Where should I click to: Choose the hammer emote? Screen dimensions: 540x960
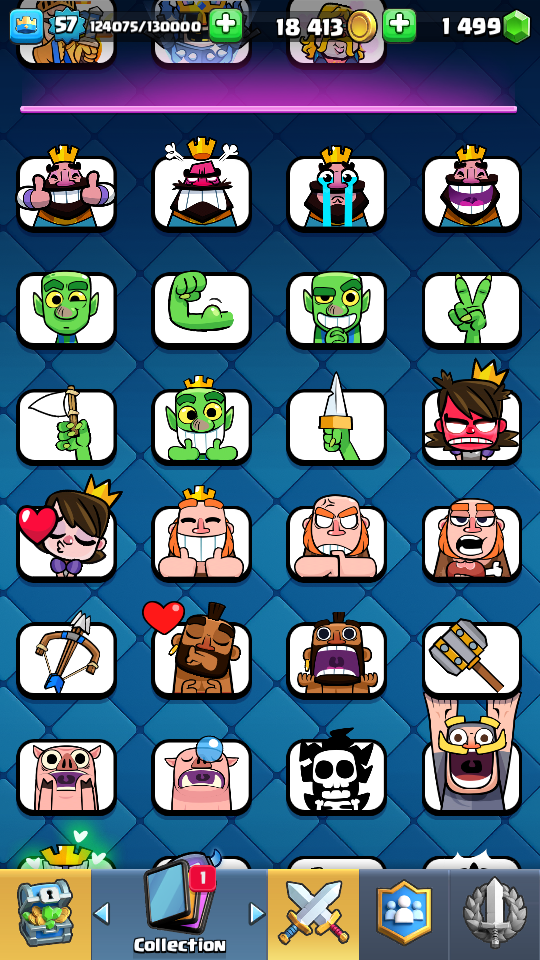pyautogui.click(x=471, y=659)
